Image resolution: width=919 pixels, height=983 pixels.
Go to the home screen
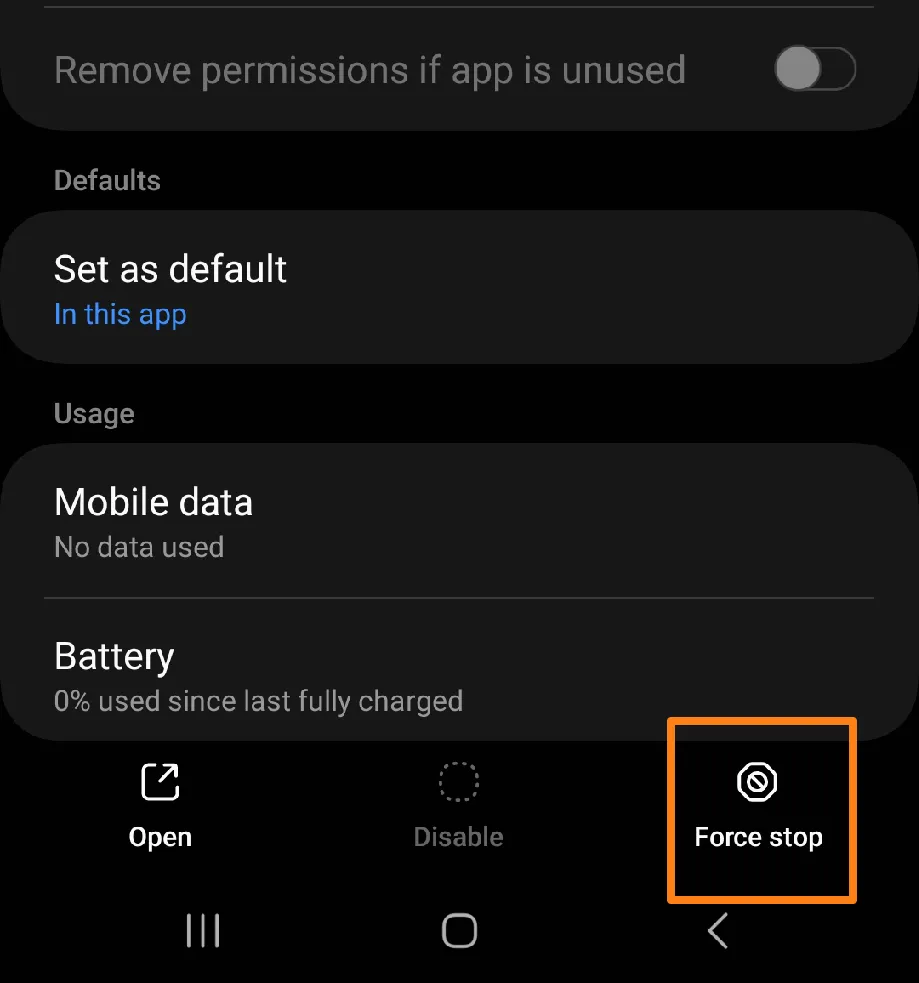pyautogui.click(x=459, y=931)
